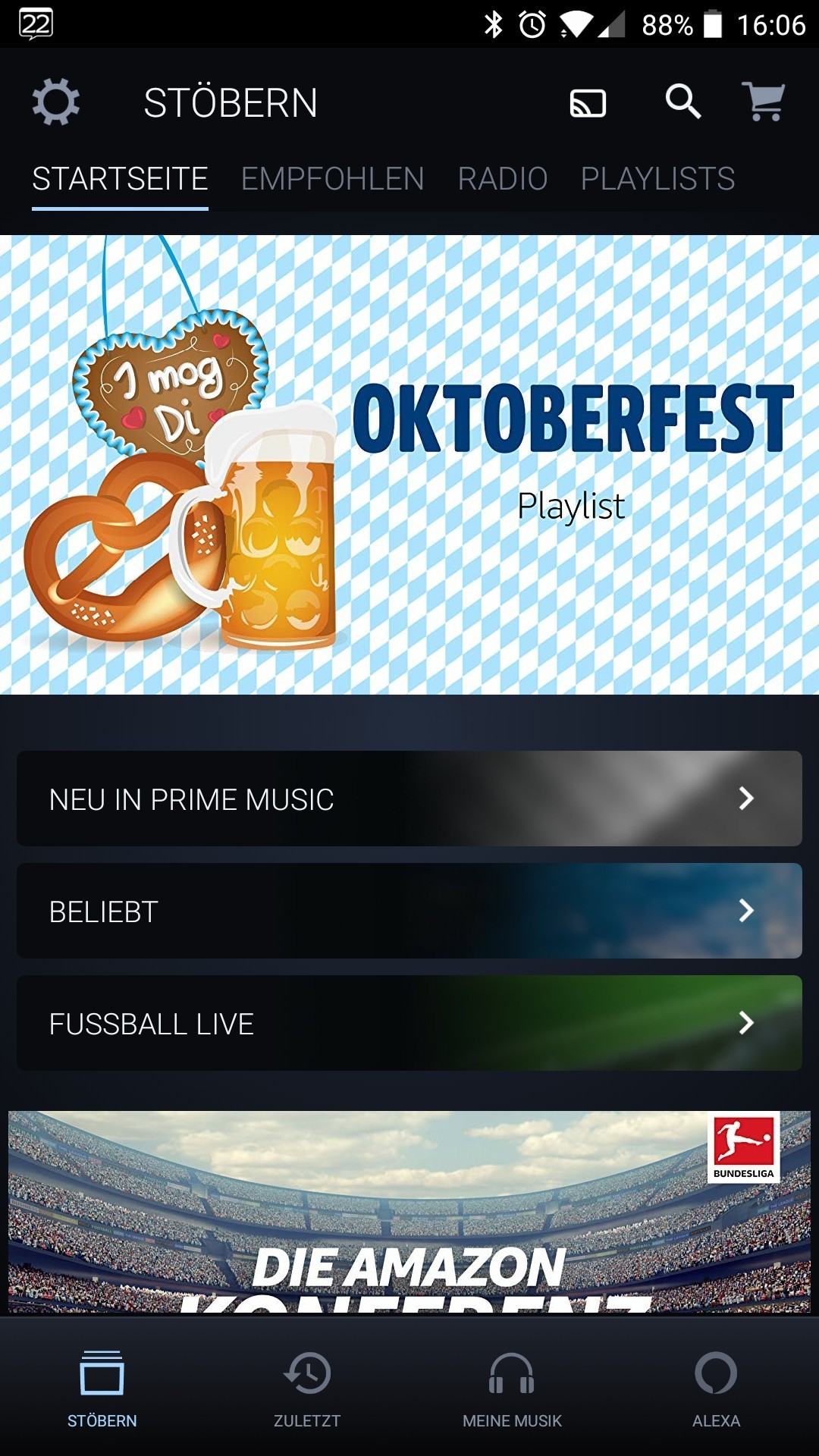Viewport: 819px width, 1456px height.
Task: Go to Meine Musik
Action: pyautogui.click(x=512, y=1388)
